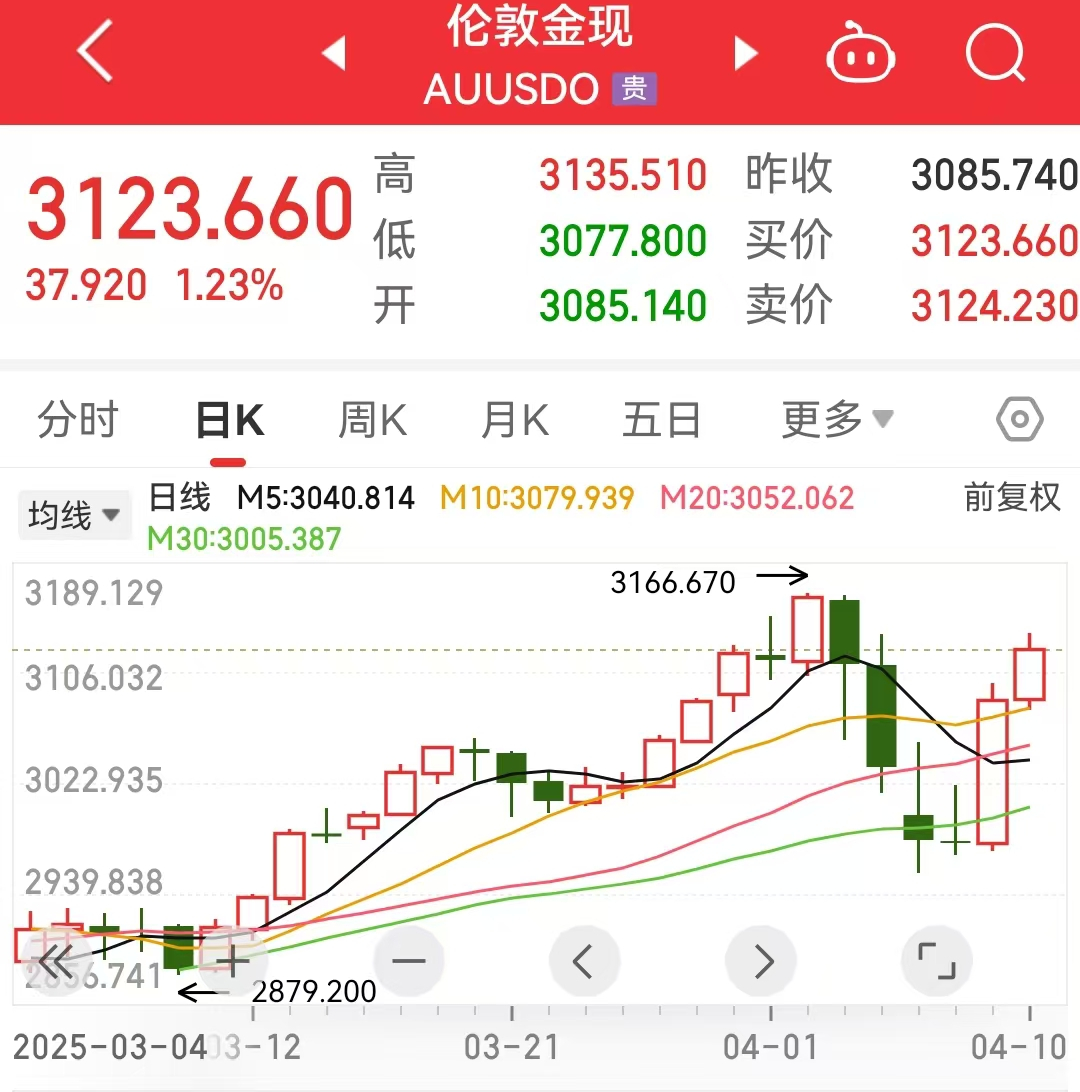The width and height of the screenshot is (1080, 1092).
Task: Zoom out the candlestick chart
Action: point(409,962)
